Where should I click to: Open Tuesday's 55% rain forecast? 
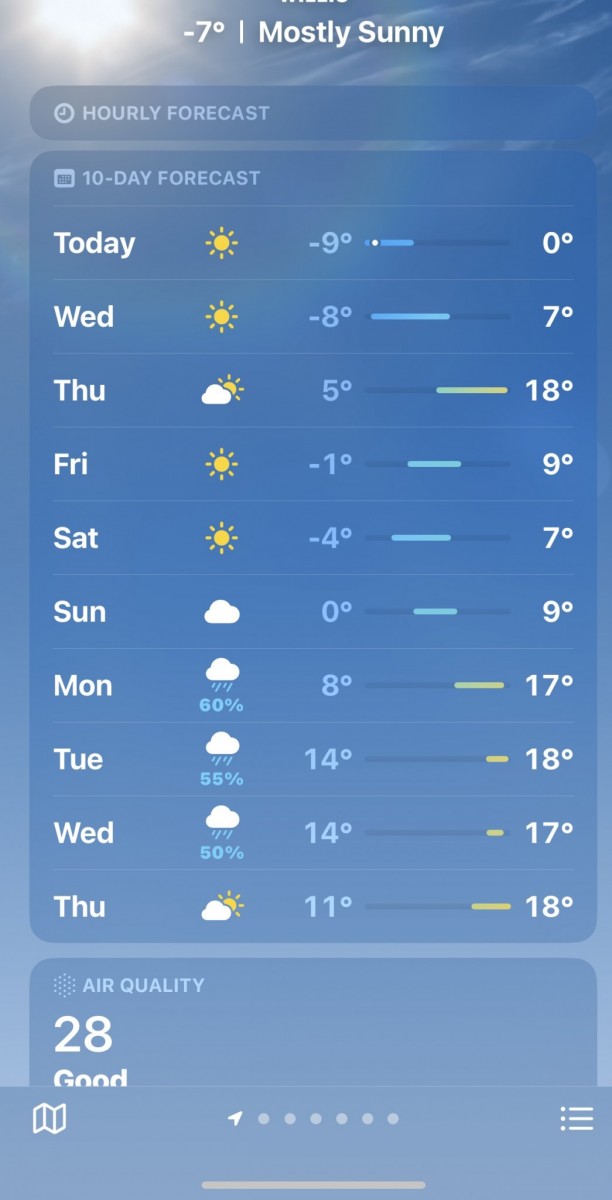[x=312, y=760]
